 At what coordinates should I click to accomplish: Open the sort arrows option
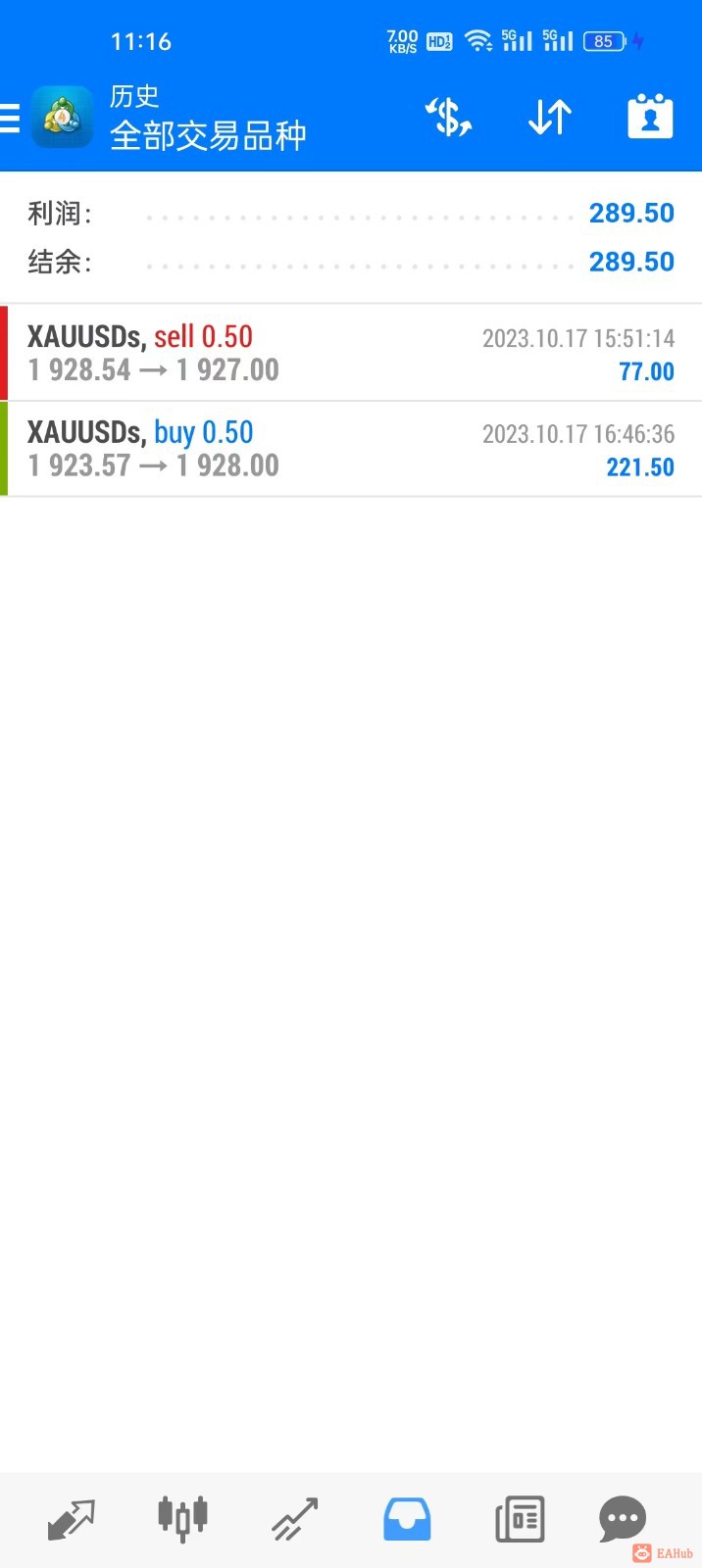pyautogui.click(x=550, y=118)
